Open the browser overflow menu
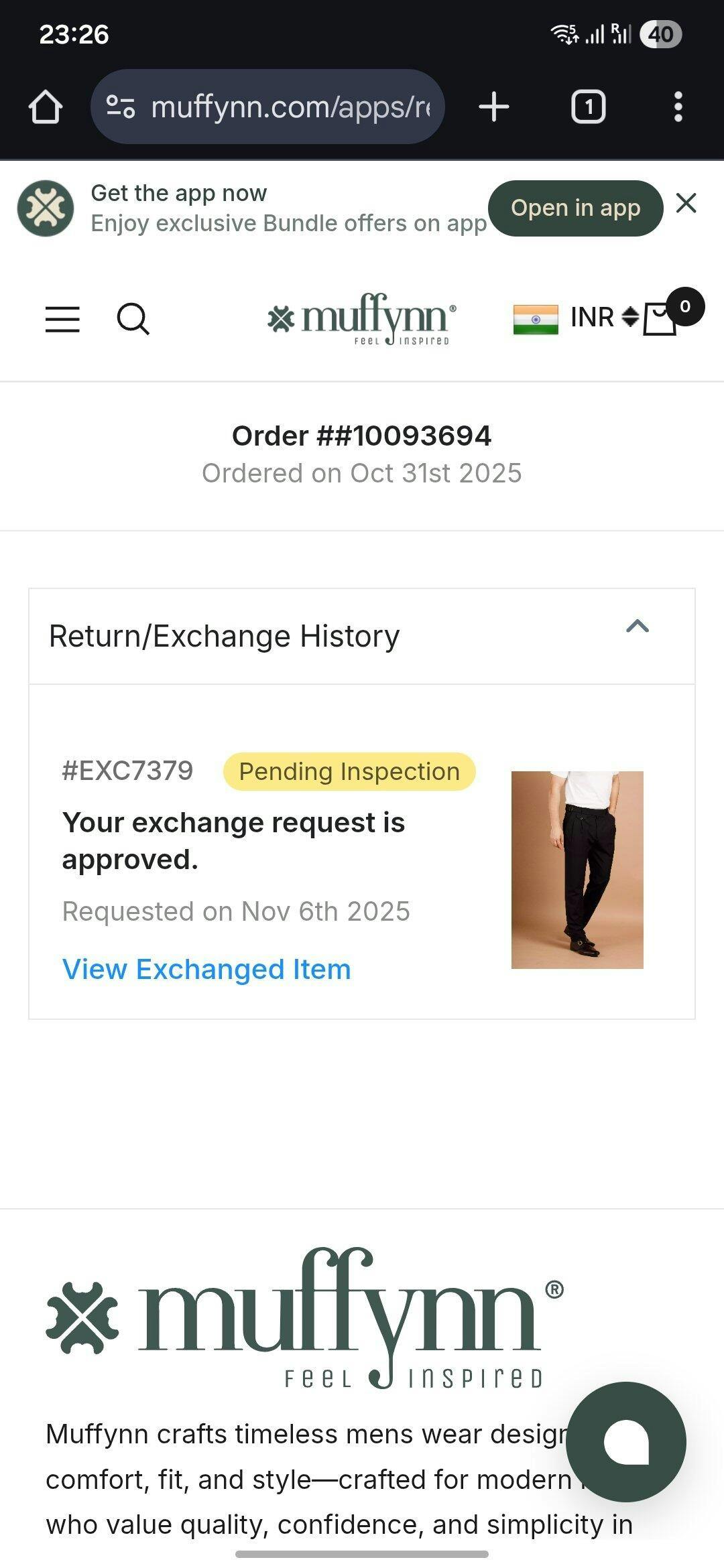The image size is (724, 1568). (x=678, y=107)
